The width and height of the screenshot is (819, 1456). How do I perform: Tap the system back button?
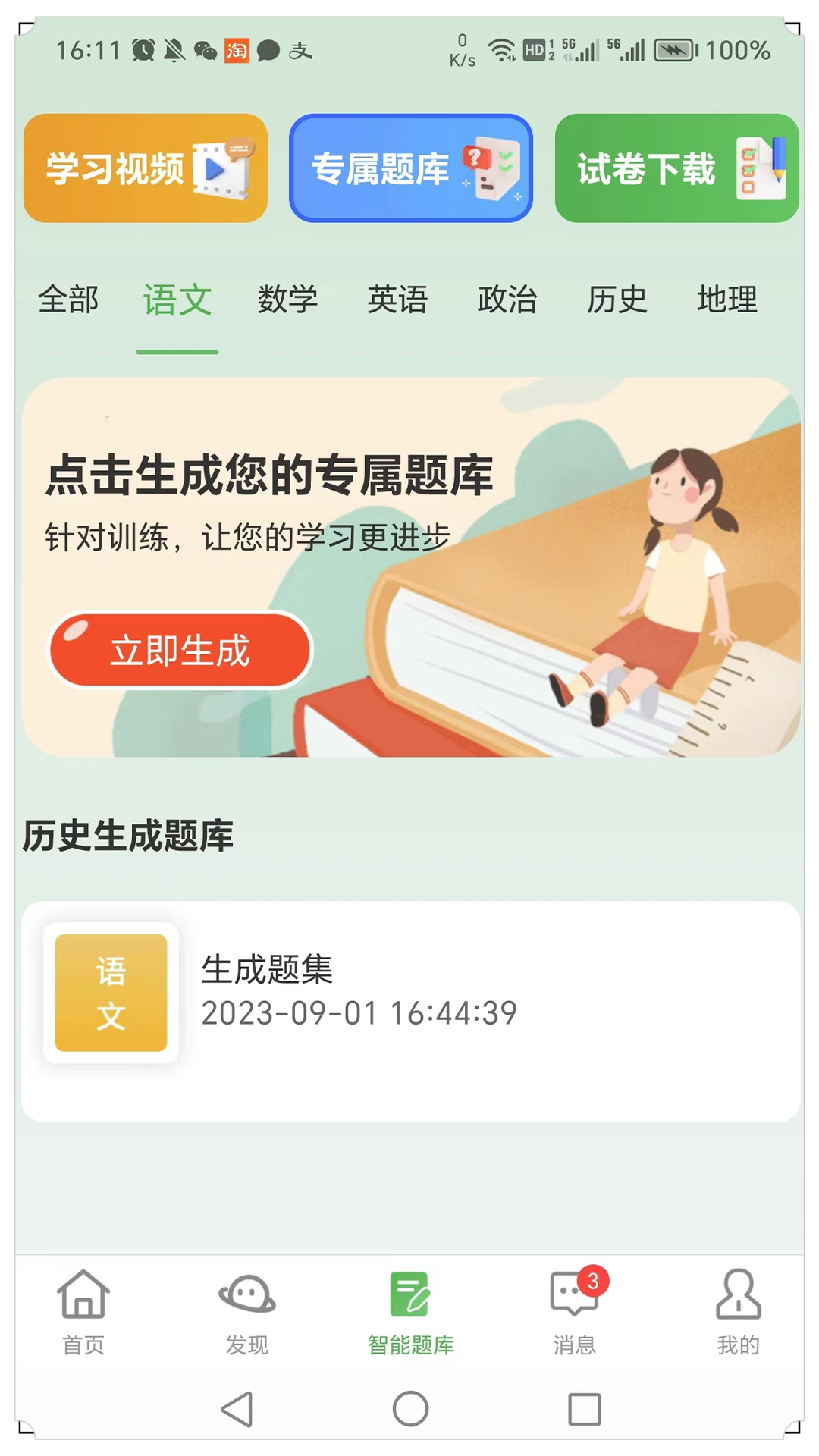[237, 1409]
